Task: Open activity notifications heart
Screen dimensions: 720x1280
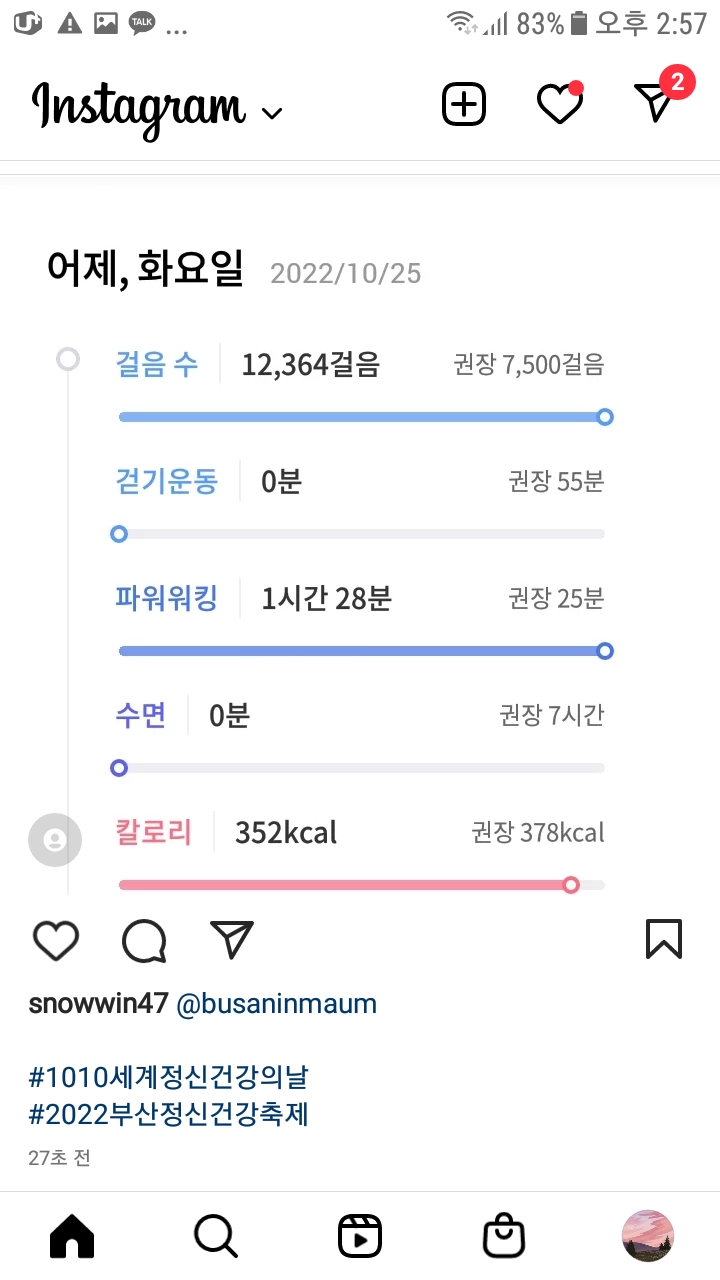Action: [x=559, y=104]
